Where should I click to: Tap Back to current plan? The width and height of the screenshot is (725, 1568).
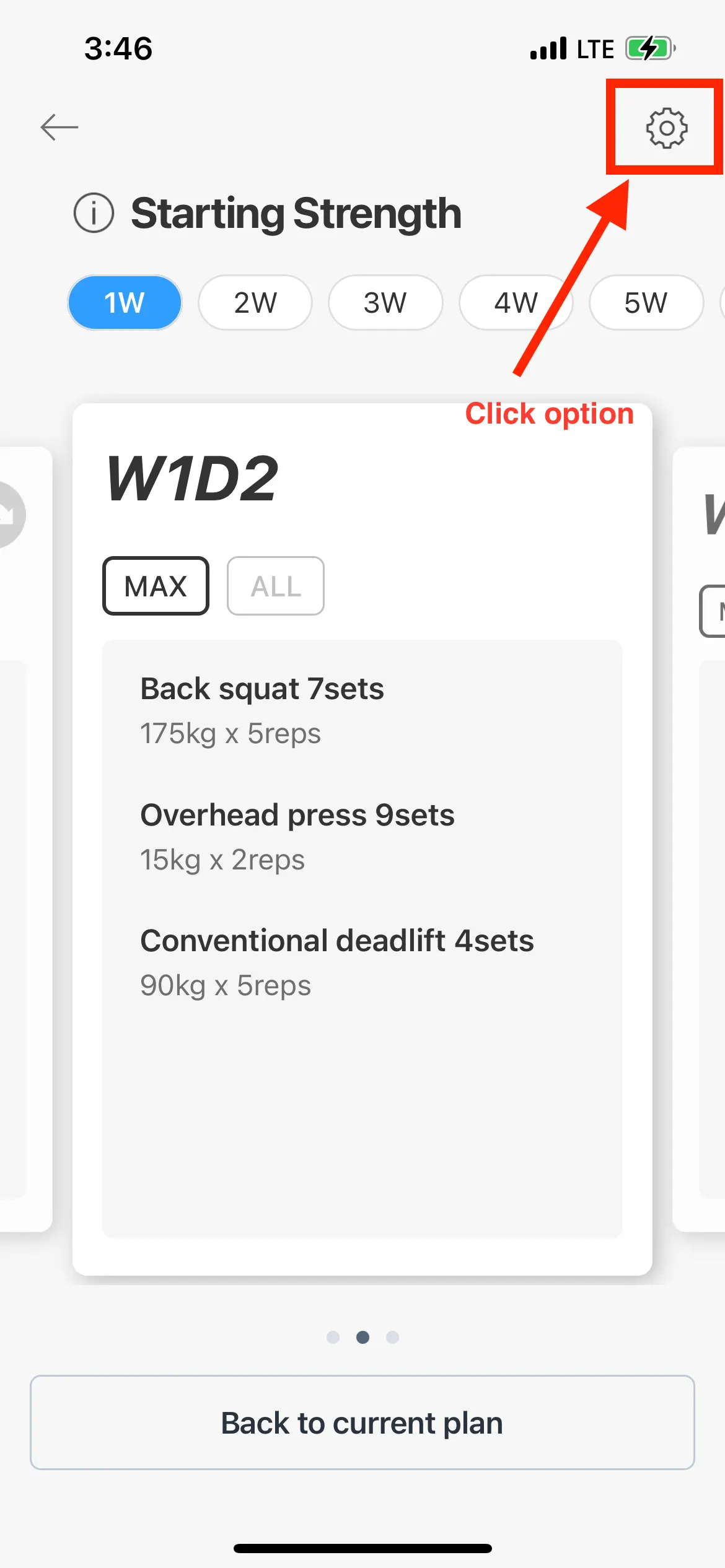point(362,1422)
